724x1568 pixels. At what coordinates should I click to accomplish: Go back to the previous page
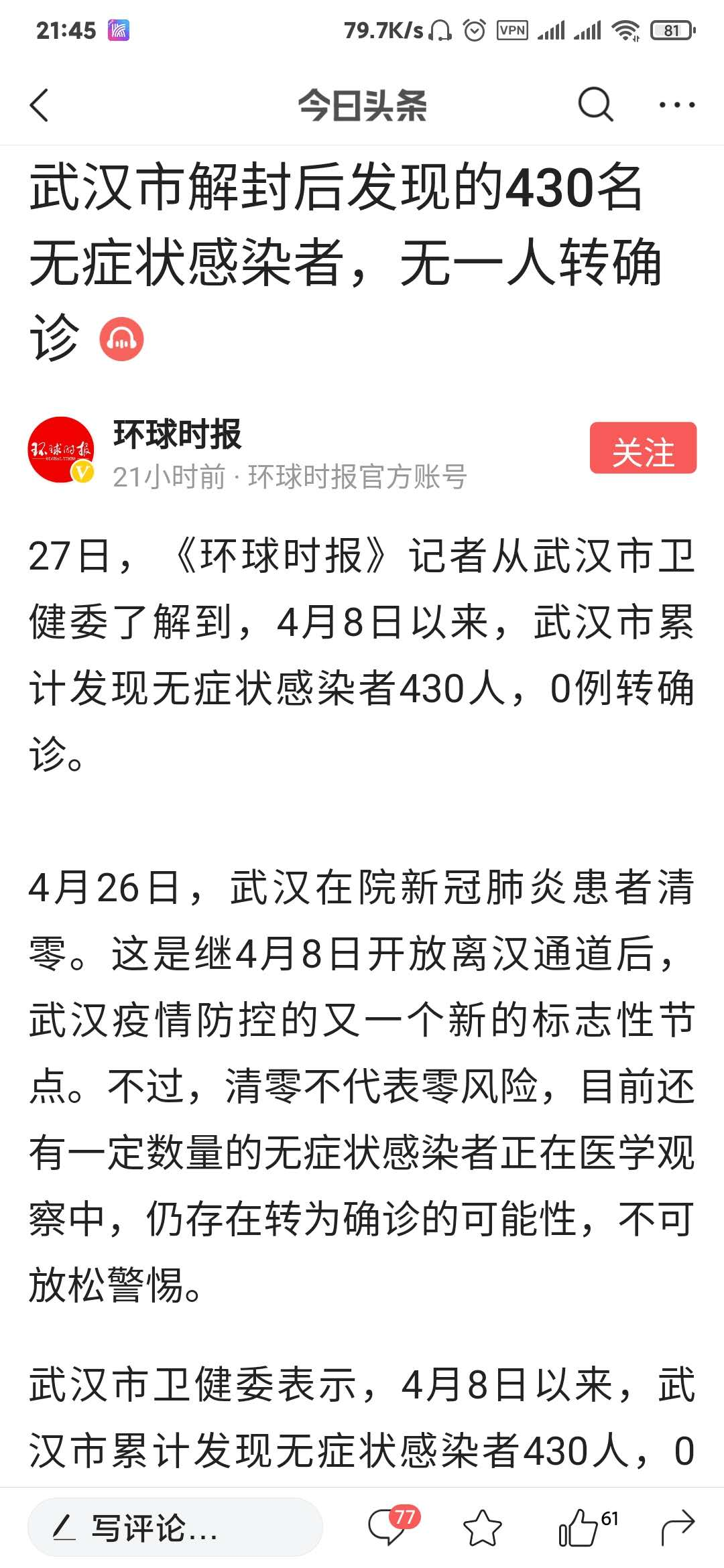40,105
